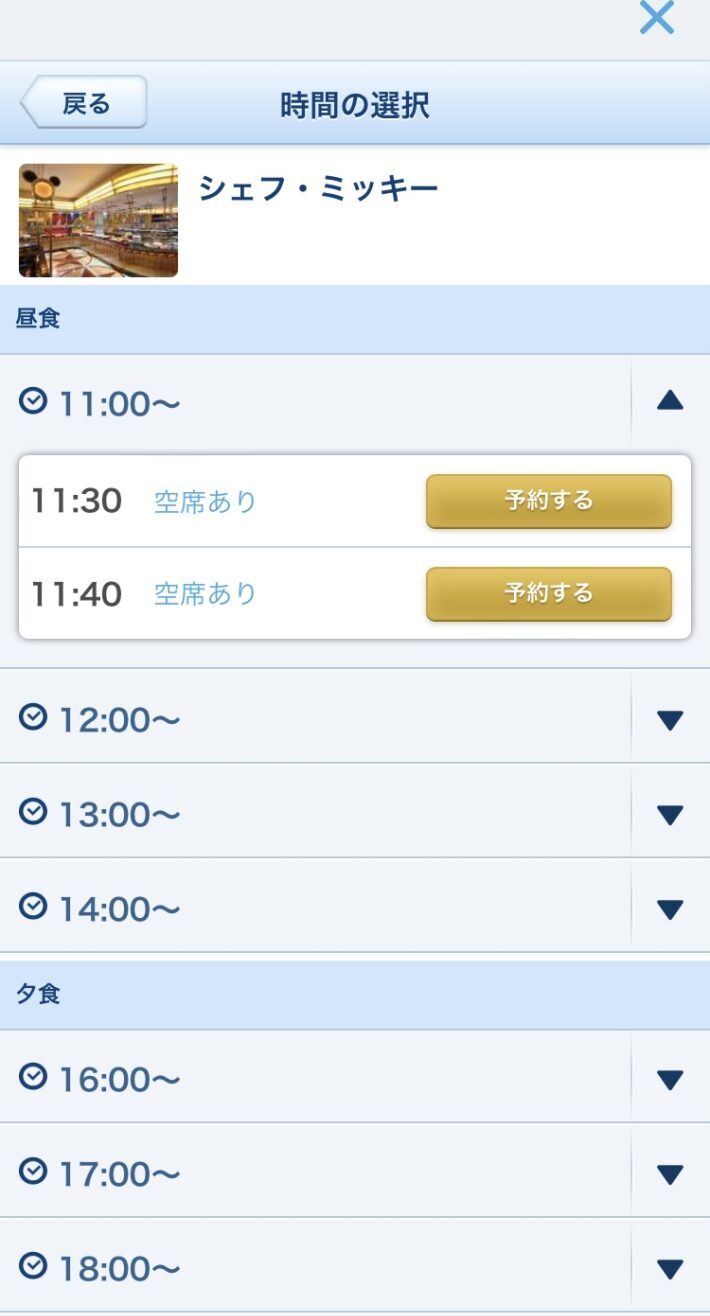Collapse the 11:00〜 time slot section
Screen dimensions: 710x1316
pyautogui.click(x=669, y=401)
